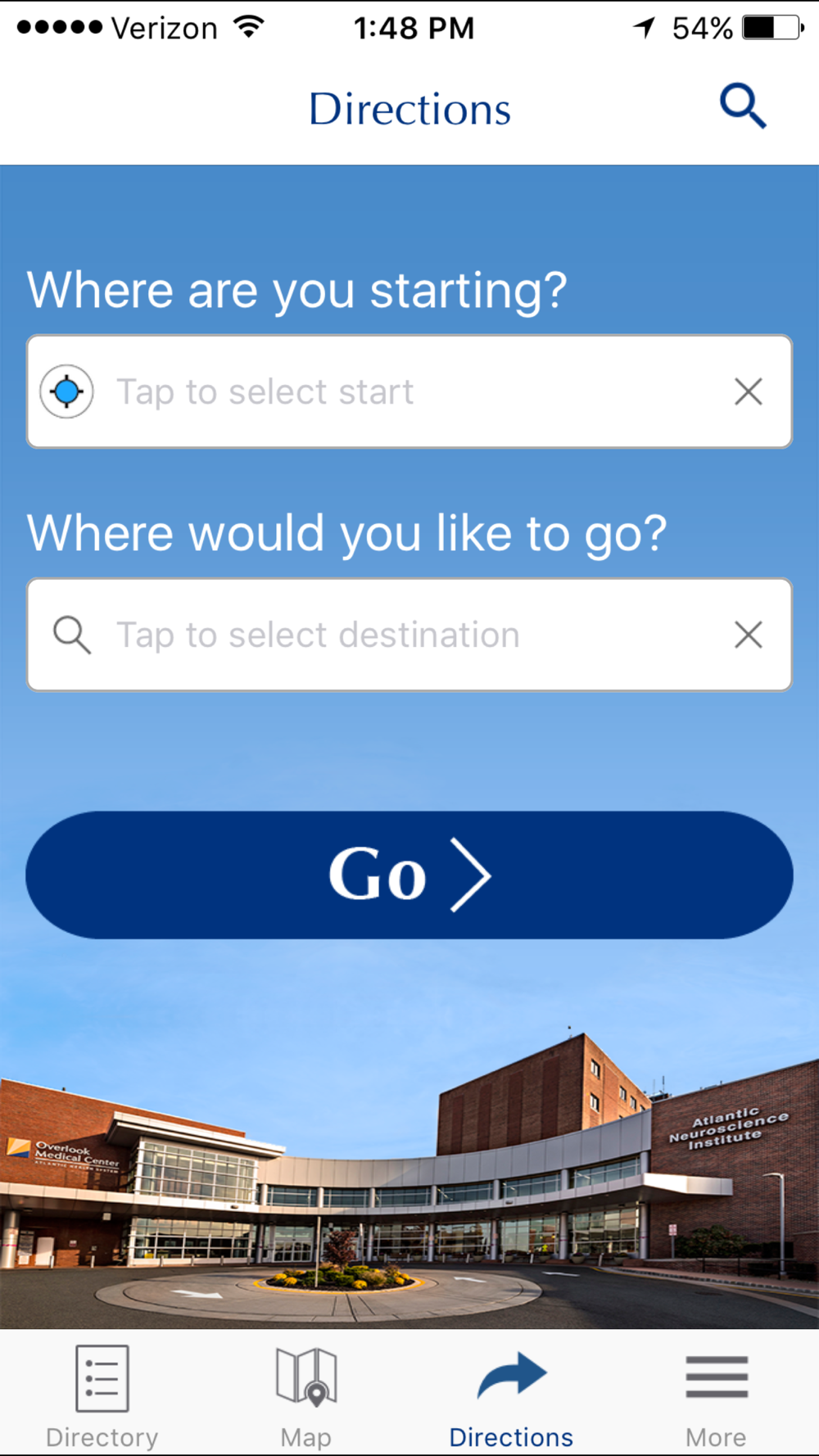
Task: Tap the Go button
Action: coord(409,875)
